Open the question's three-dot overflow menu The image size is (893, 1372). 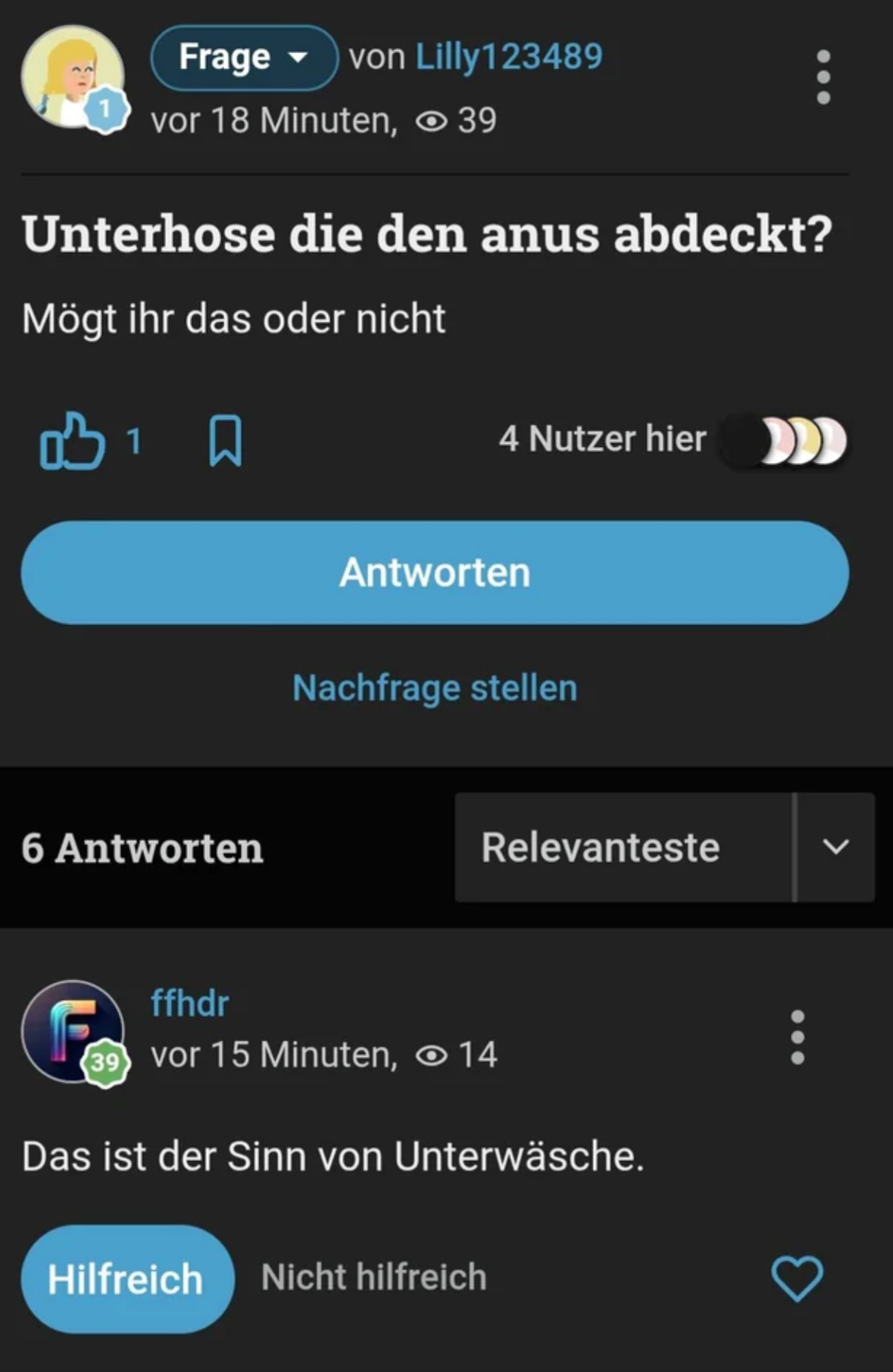pos(823,77)
